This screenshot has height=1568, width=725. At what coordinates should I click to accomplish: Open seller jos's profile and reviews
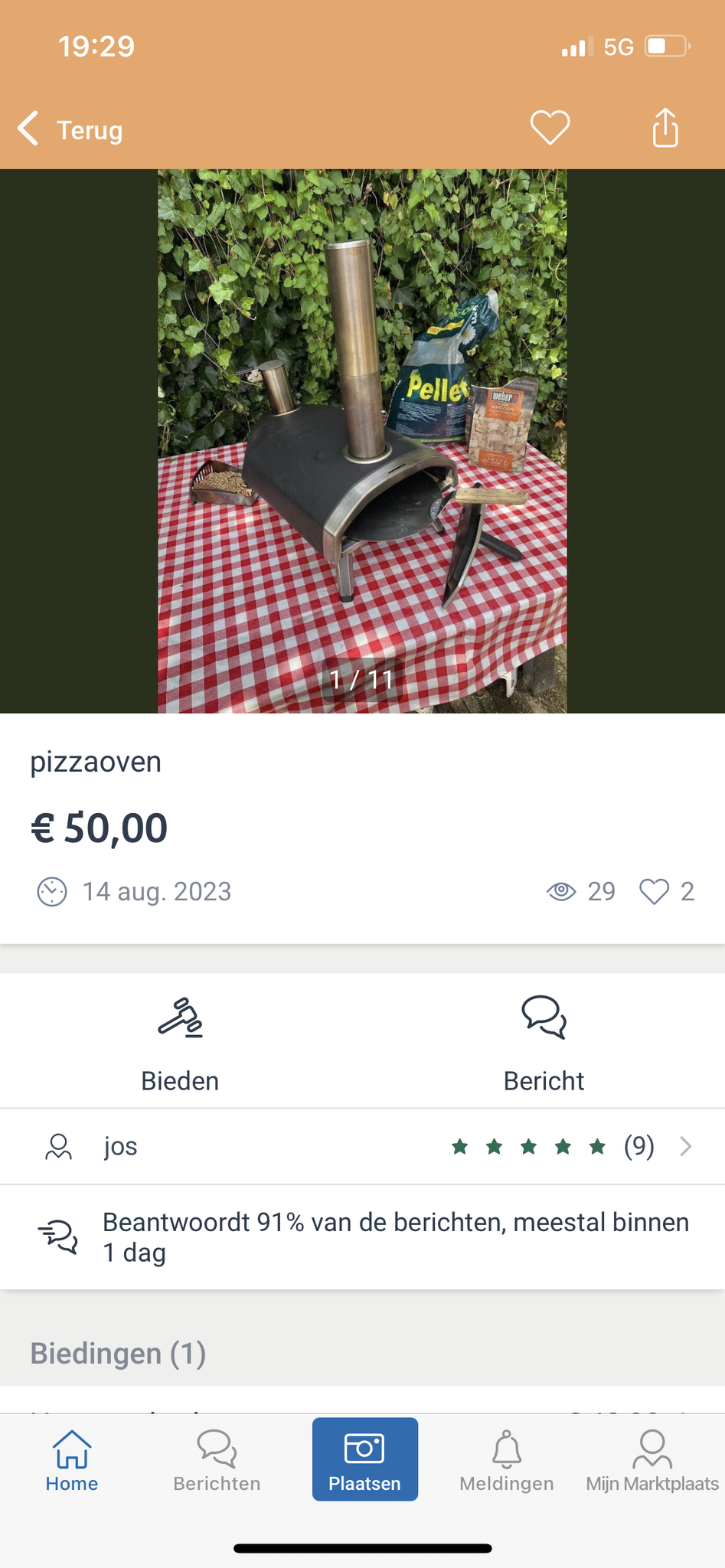362,1146
